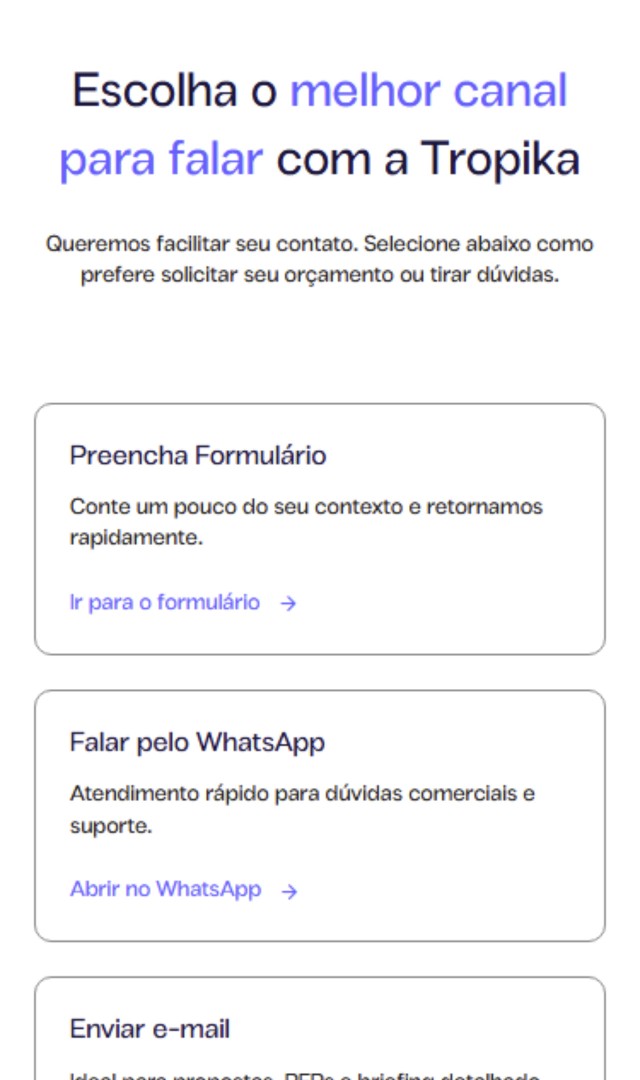Image resolution: width=640 pixels, height=1080 pixels.
Task: Open the "Ir para o formulário" link
Action: [x=182, y=603]
